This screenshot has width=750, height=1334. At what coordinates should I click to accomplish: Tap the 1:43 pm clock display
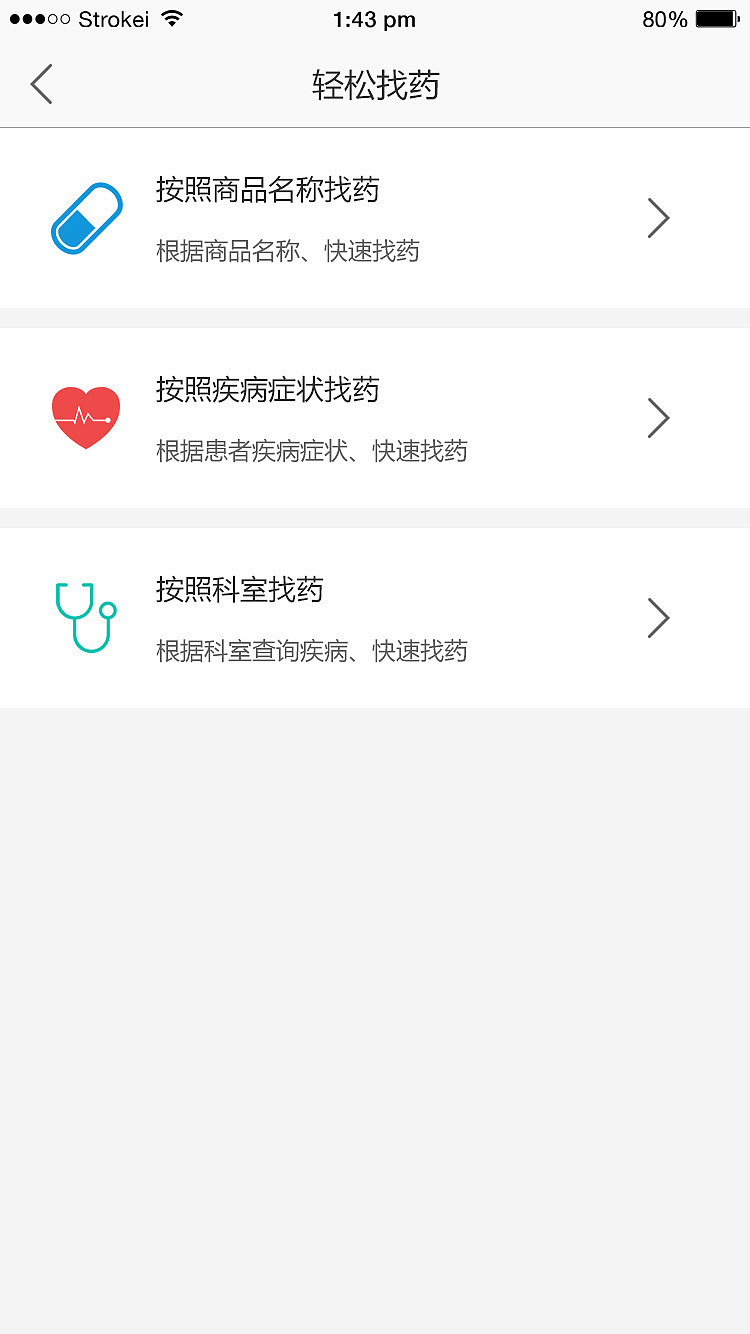[374, 18]
